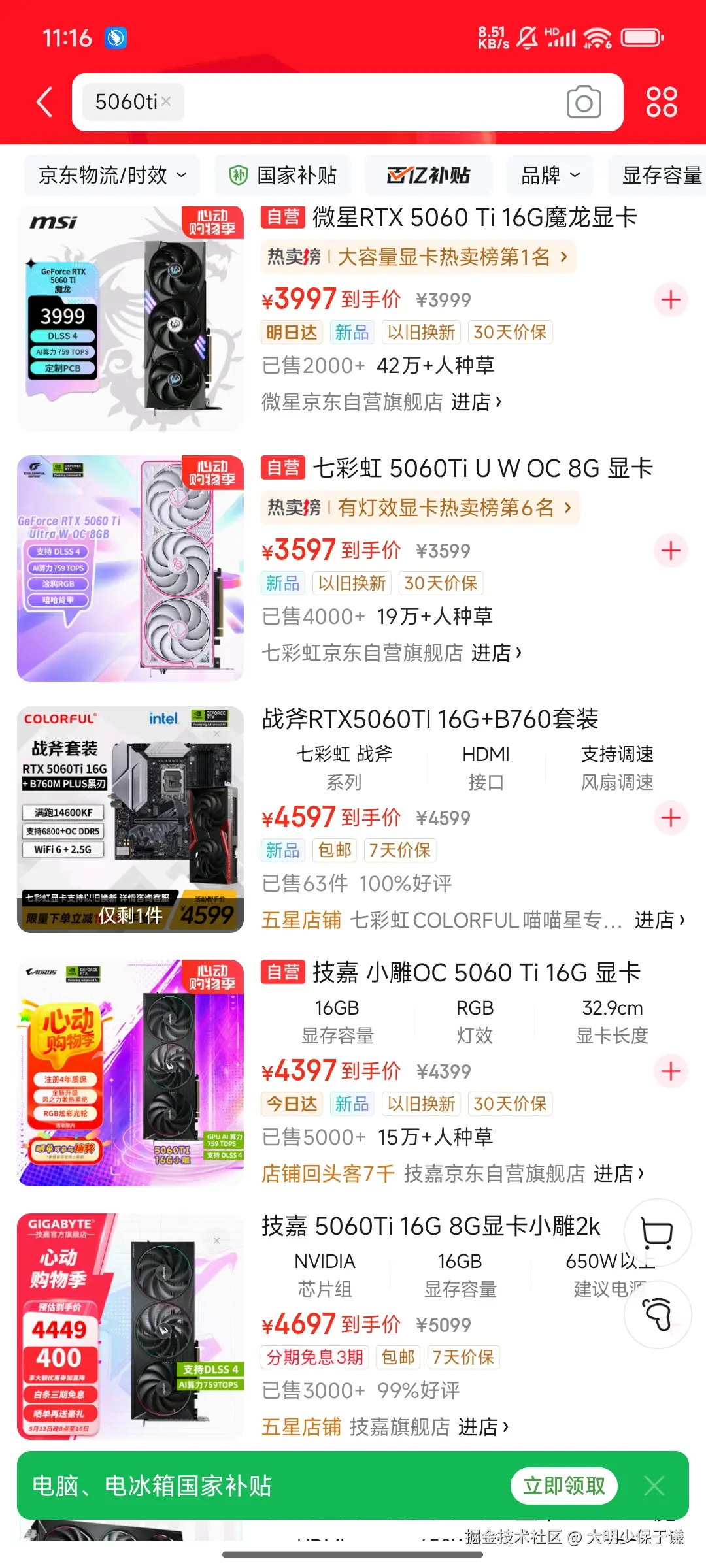Viewport: 706px width, 1568px height.
Task: Open the camera search icon
Action: pos(584,102)
